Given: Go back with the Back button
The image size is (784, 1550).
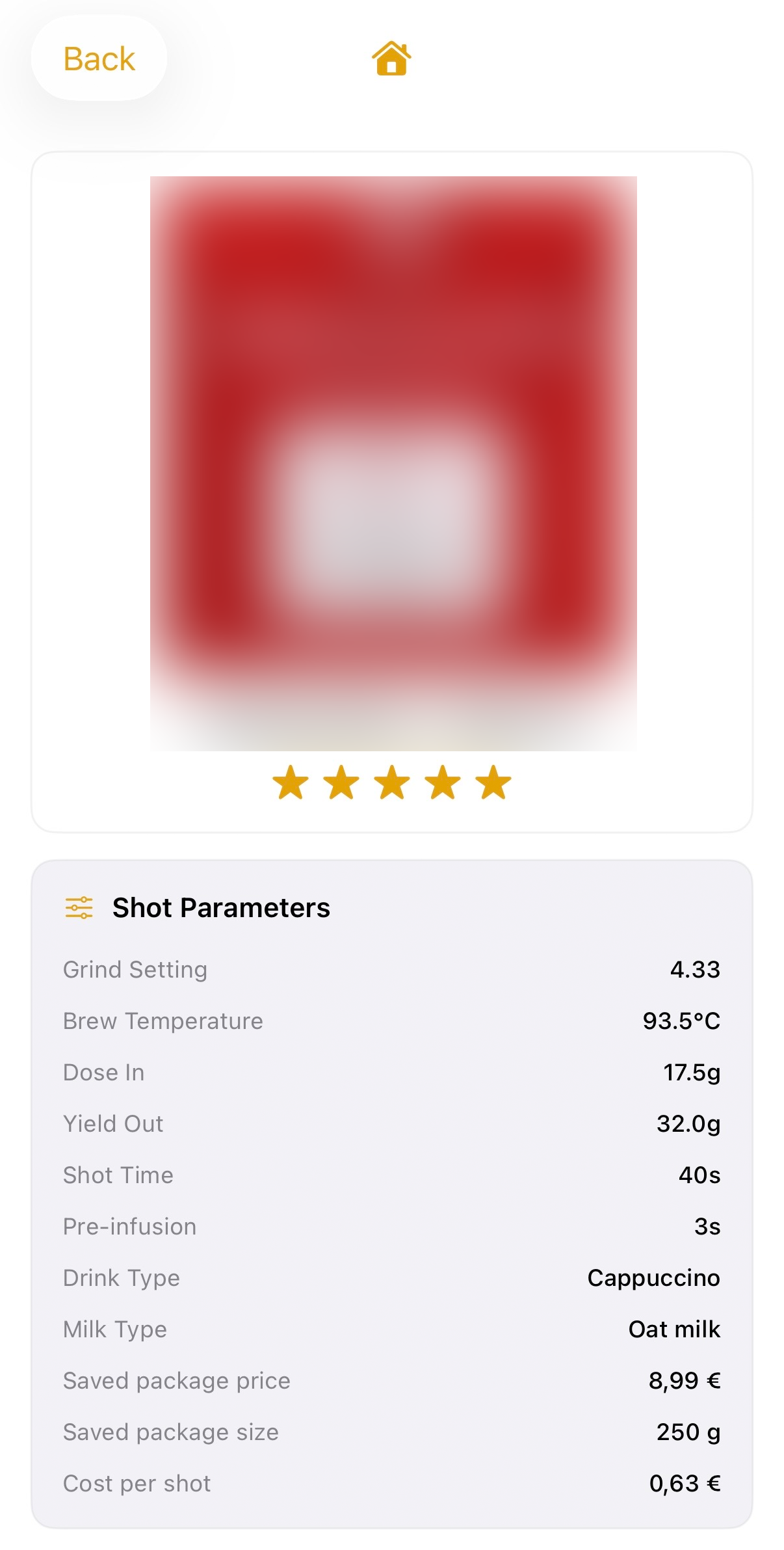Looking at the screenshot, I should click(99, 59).
